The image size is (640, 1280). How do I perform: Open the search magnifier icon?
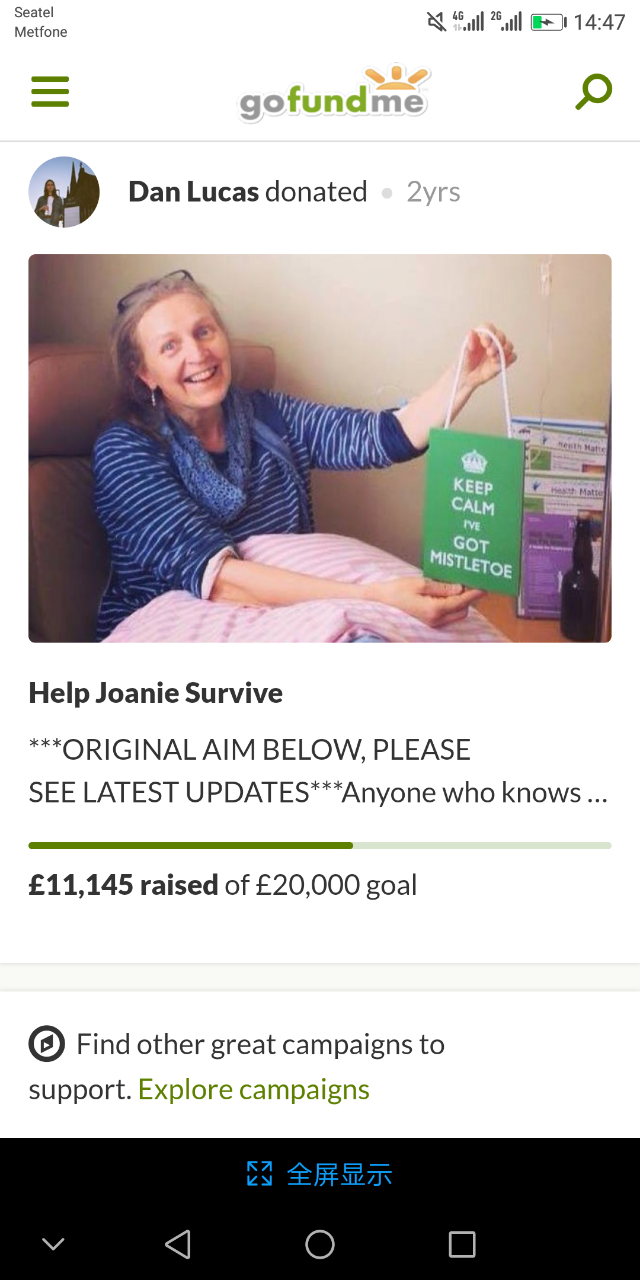tap(593, 92)
